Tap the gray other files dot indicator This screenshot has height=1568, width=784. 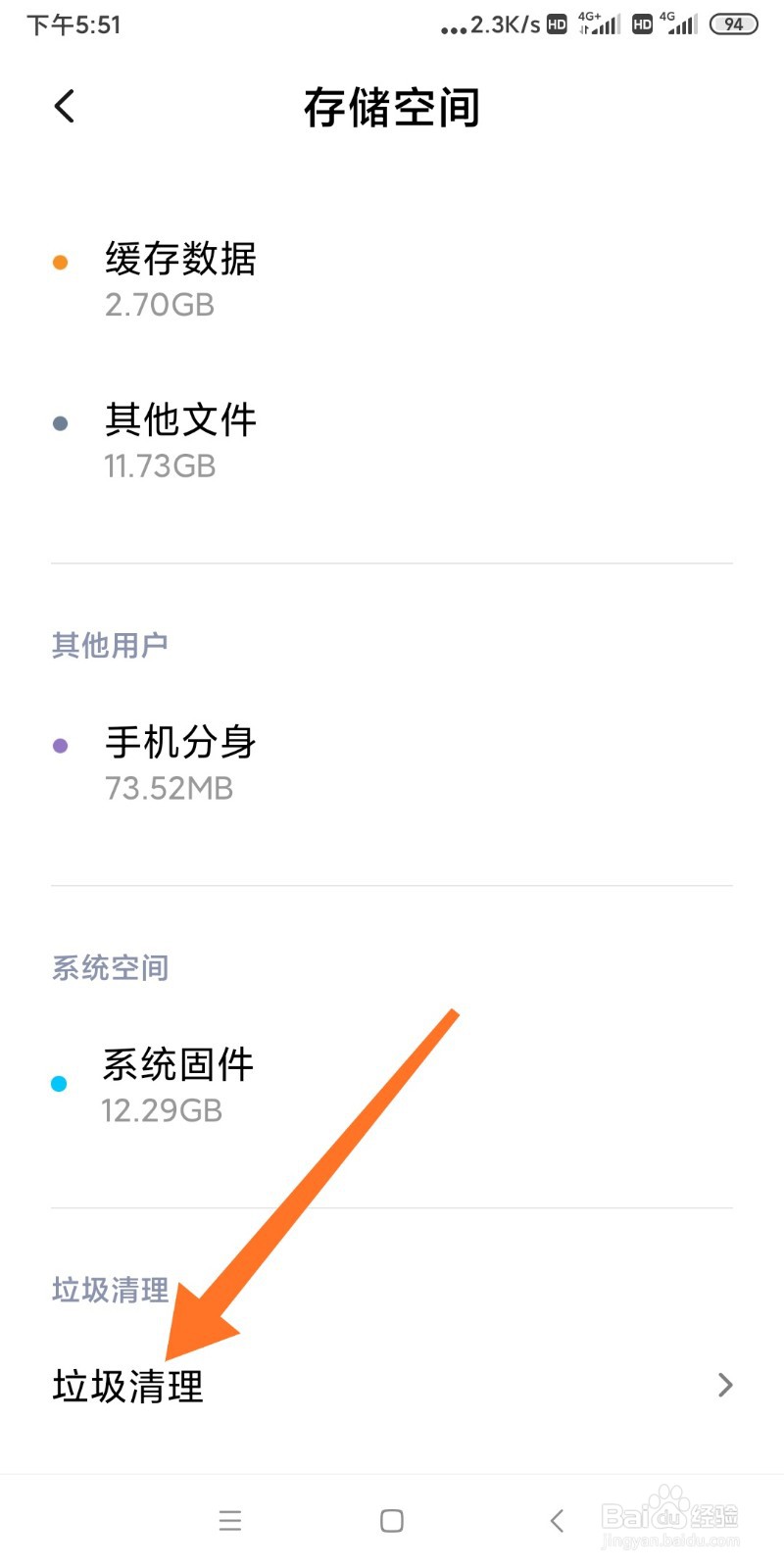pos(61,423)
